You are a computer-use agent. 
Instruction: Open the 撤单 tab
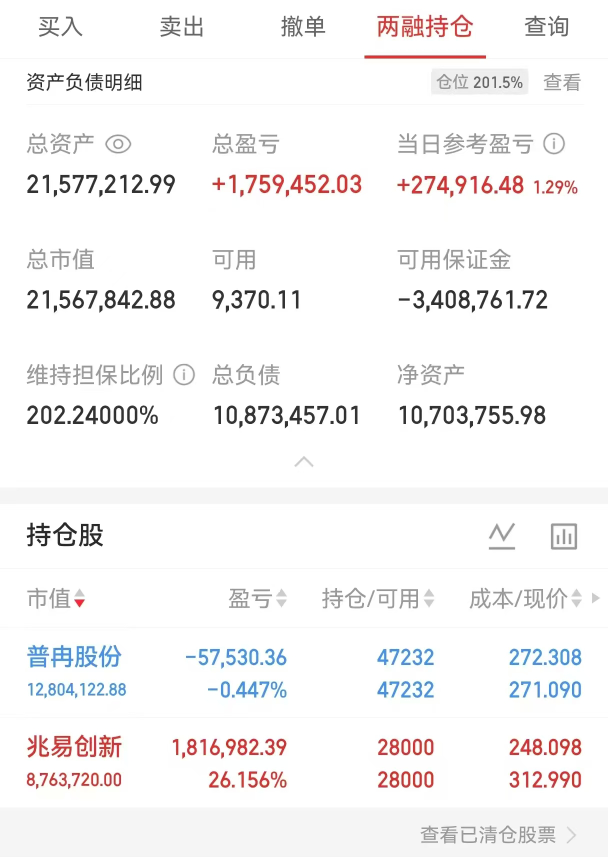pos(303,27)
